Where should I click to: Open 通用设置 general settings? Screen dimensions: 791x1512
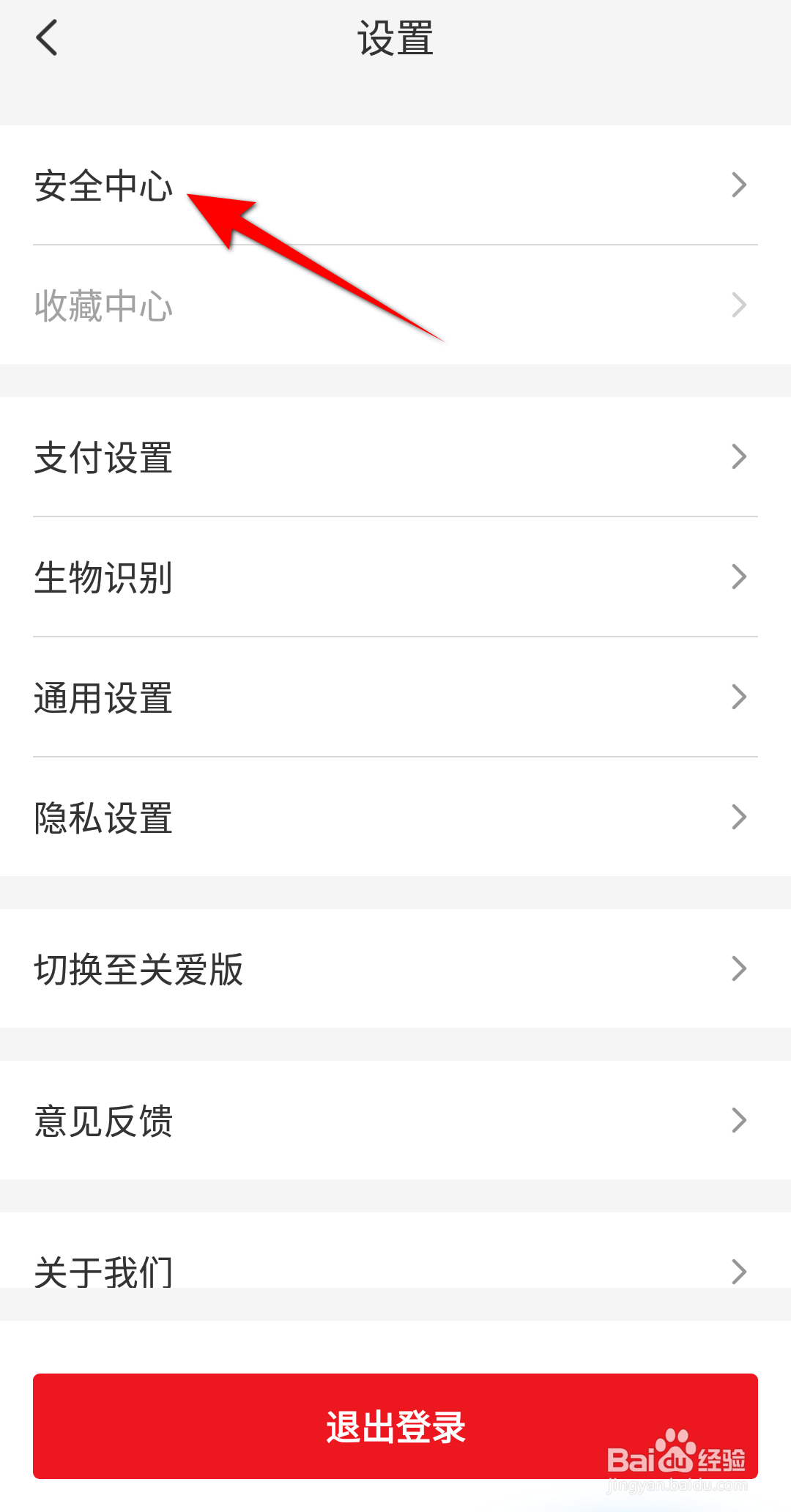(104, 697)
